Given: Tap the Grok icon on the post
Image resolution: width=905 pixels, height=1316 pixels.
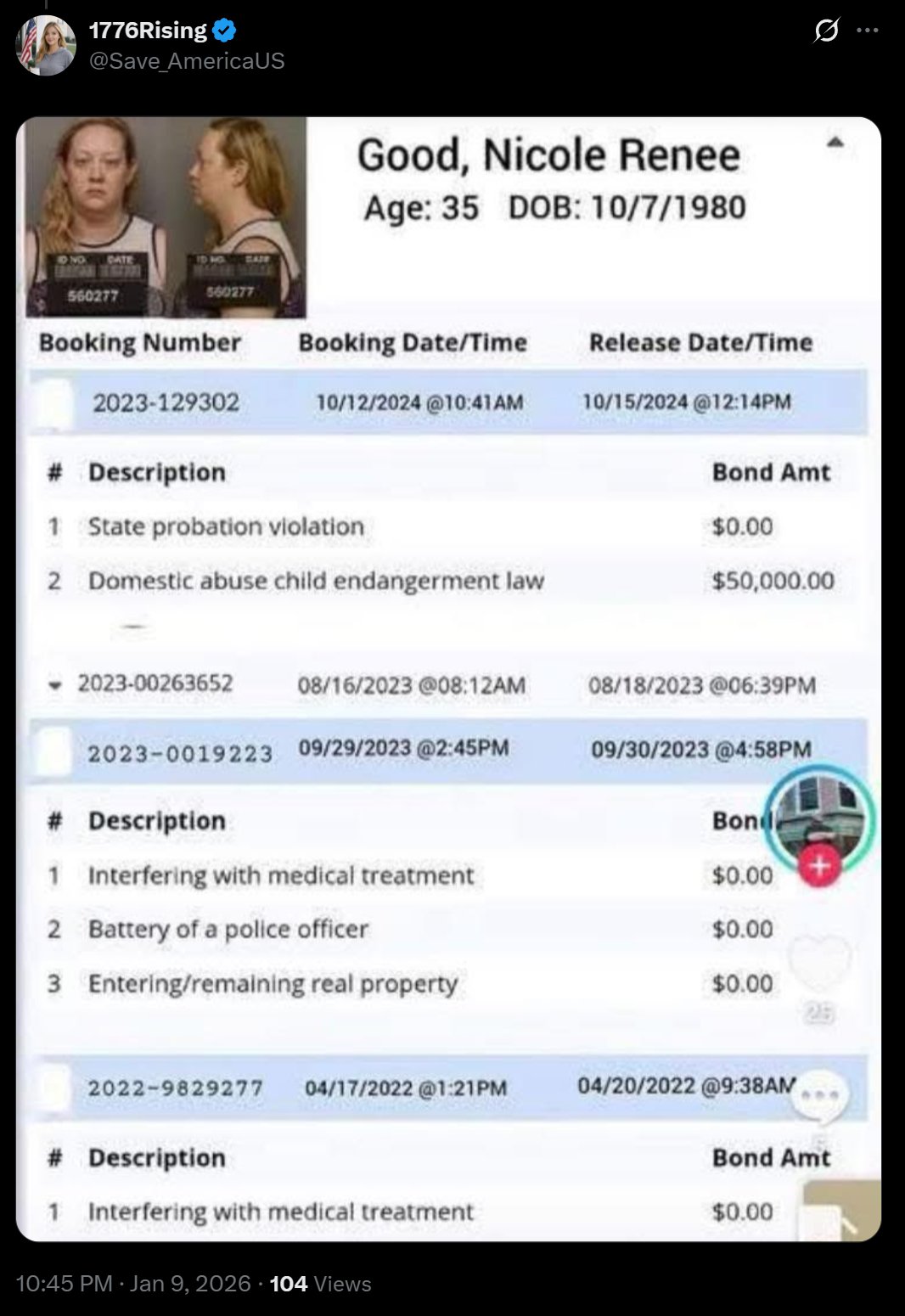Looking at the screenshot, I should point(826,31).
